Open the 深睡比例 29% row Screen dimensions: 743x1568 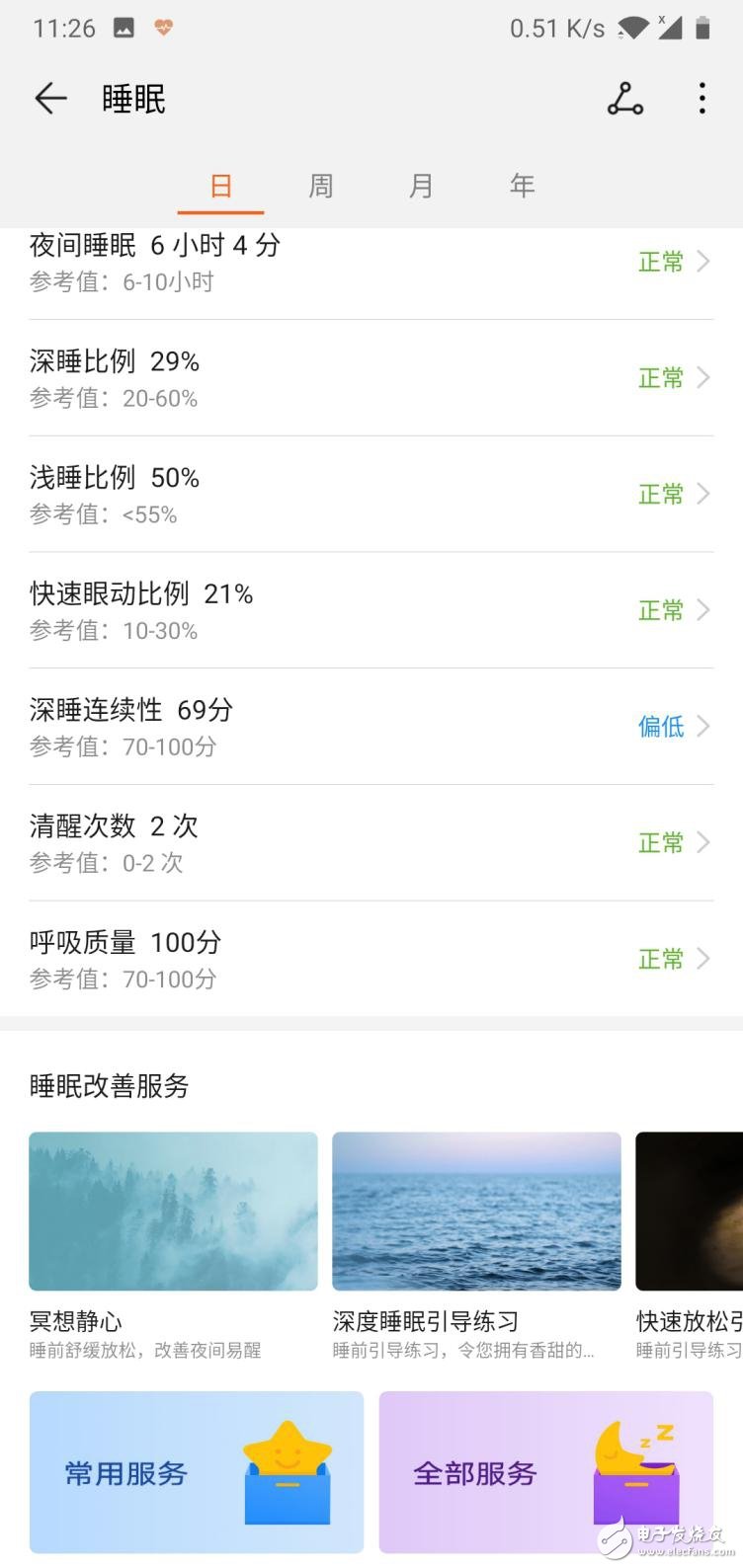[x=371, y=378]
